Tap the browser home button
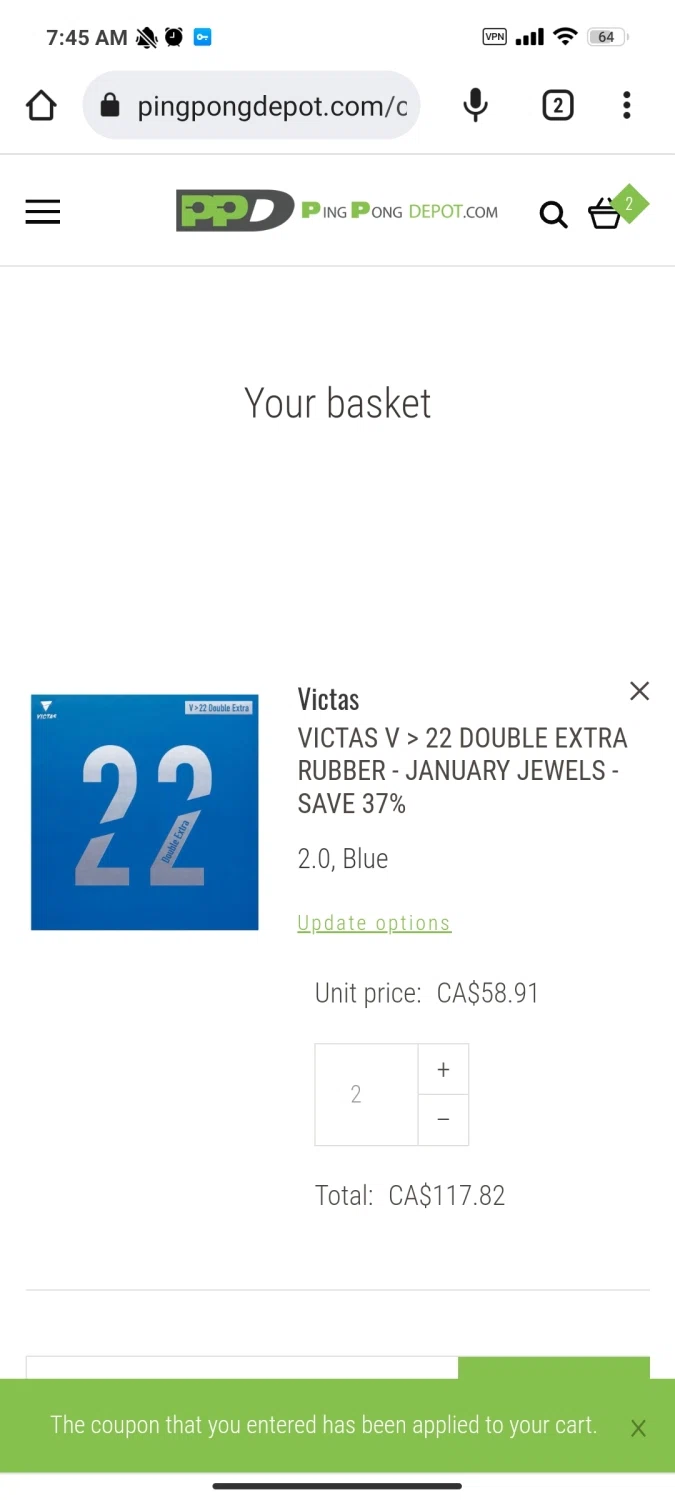675x1500 pixels. pyautogui.click(x=41, y=105)
